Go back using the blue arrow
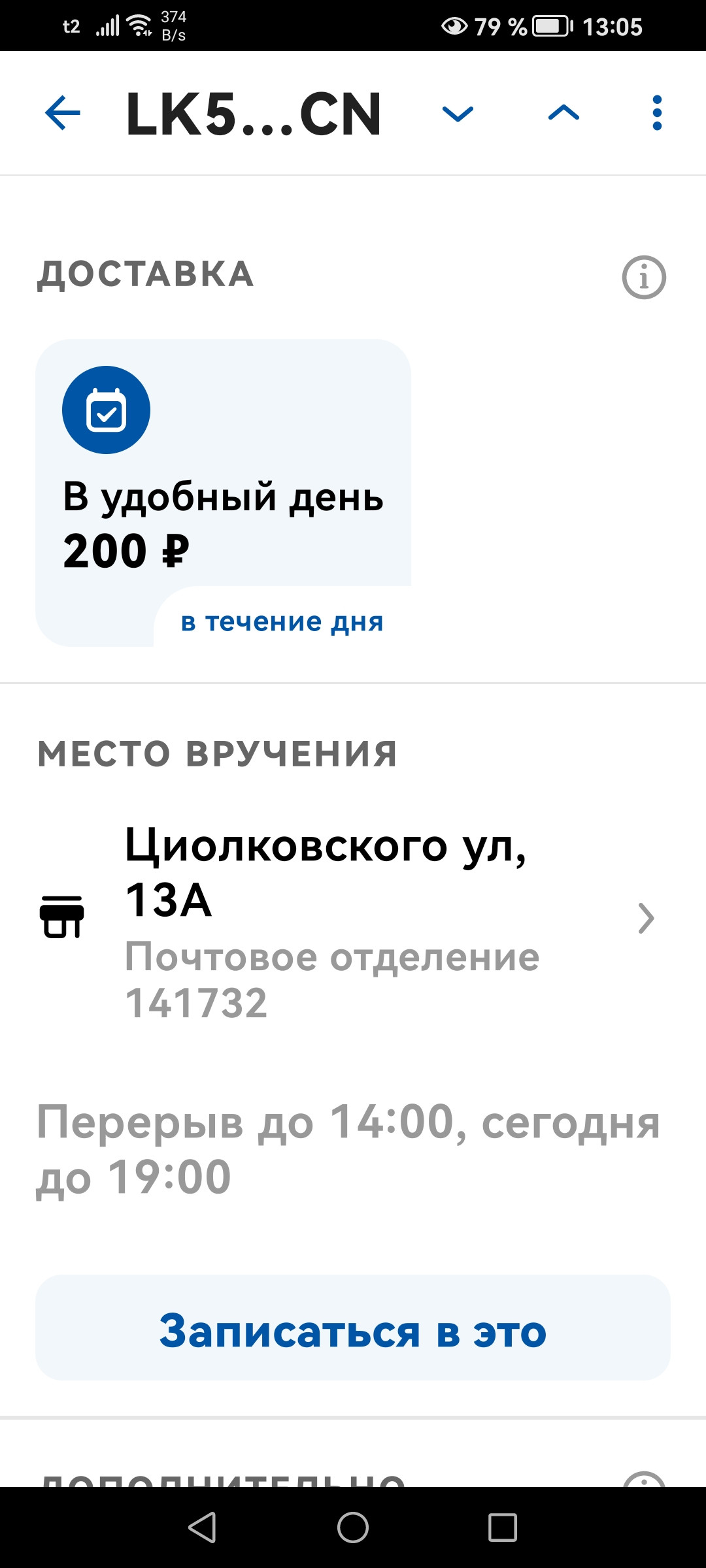The width and height of the screenshot is (706, 1568). [x=63, y=113]
